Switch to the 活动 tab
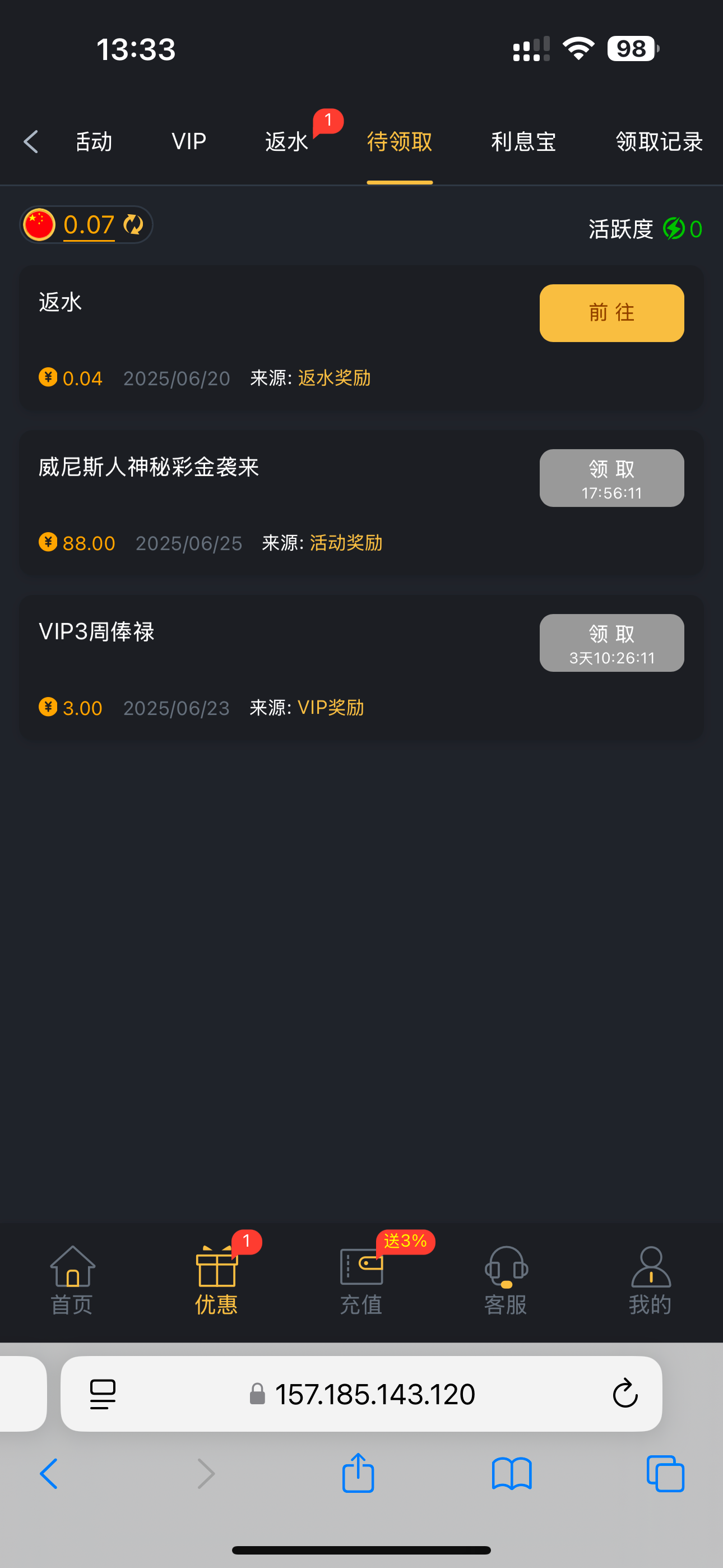The image size is (723, 1568). click(94, 142)
